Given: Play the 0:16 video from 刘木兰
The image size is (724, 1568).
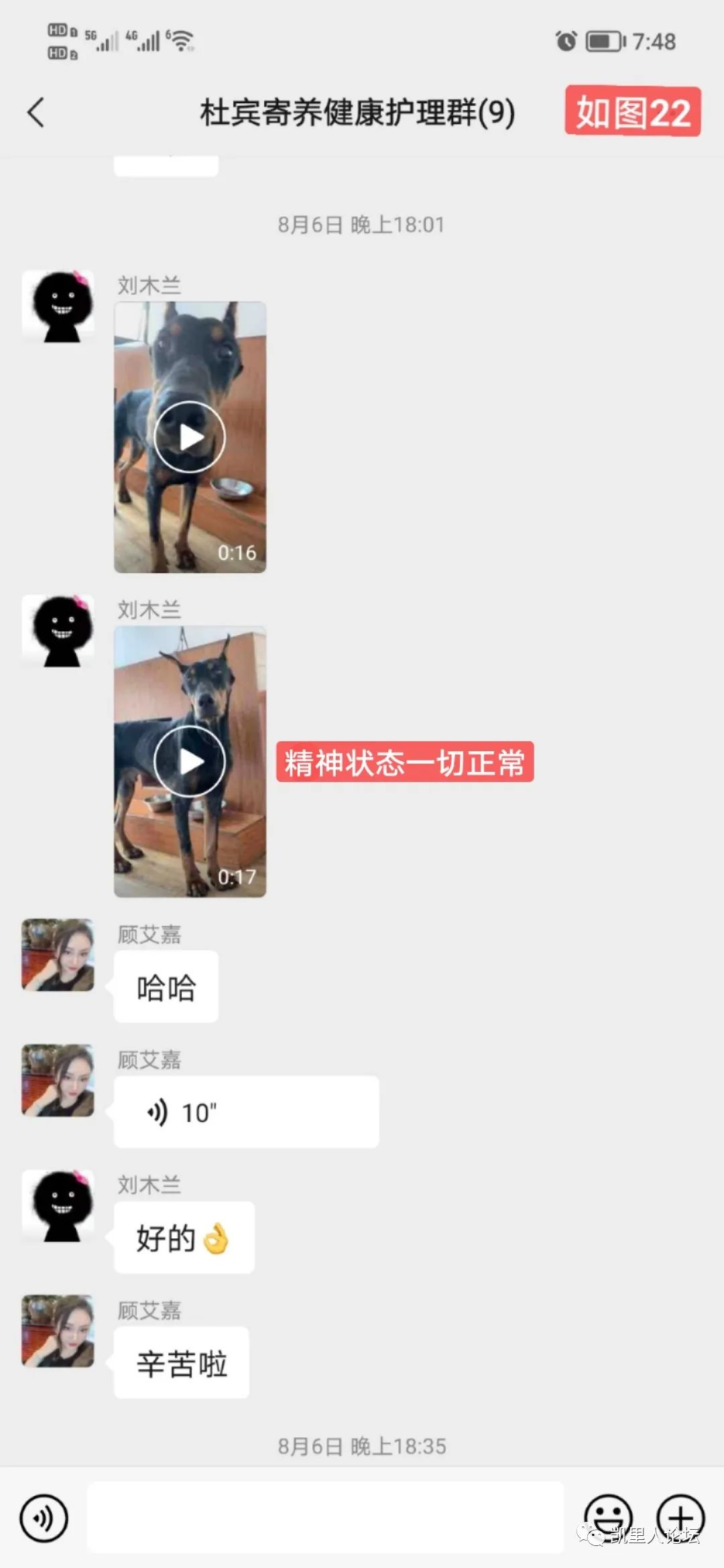Looking at the screenshot, I should coord(190,437).
